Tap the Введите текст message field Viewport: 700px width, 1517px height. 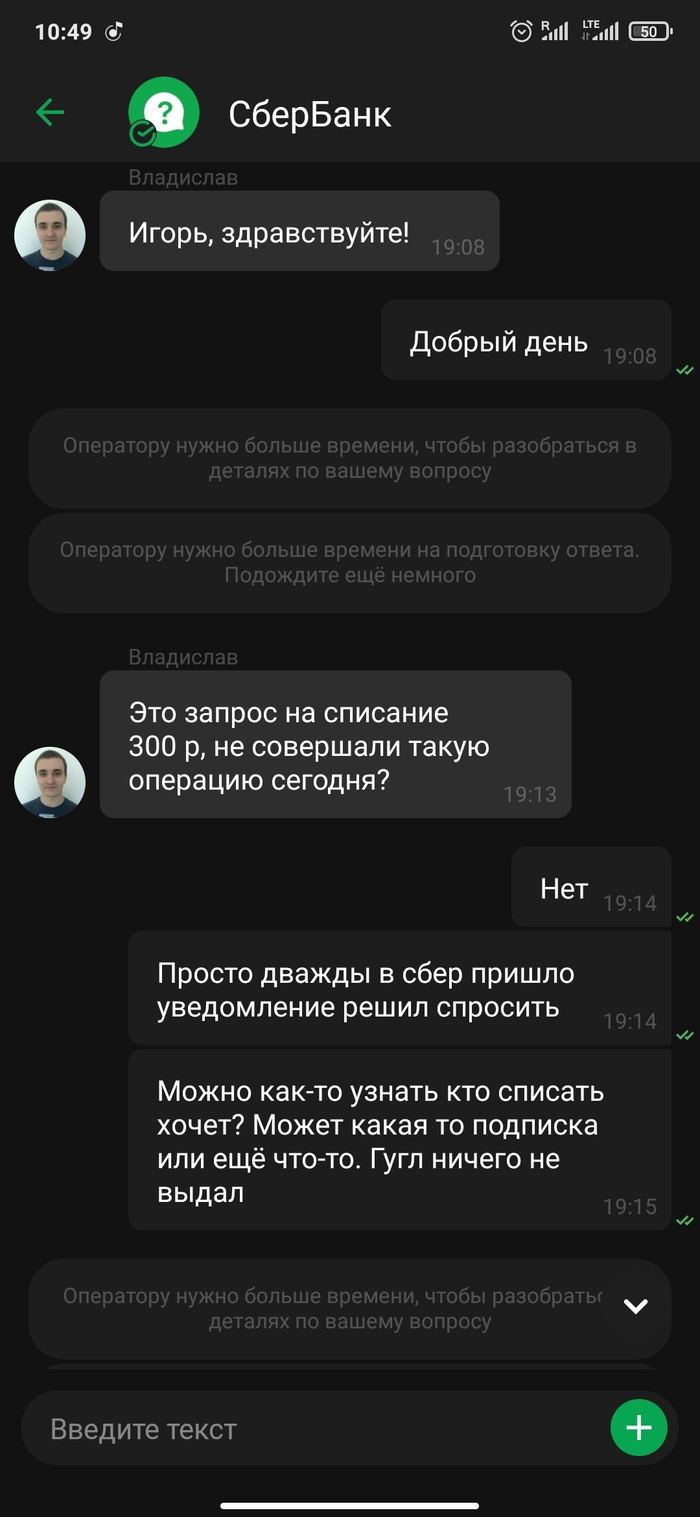pyautogui.click(x=310, y=1429)
